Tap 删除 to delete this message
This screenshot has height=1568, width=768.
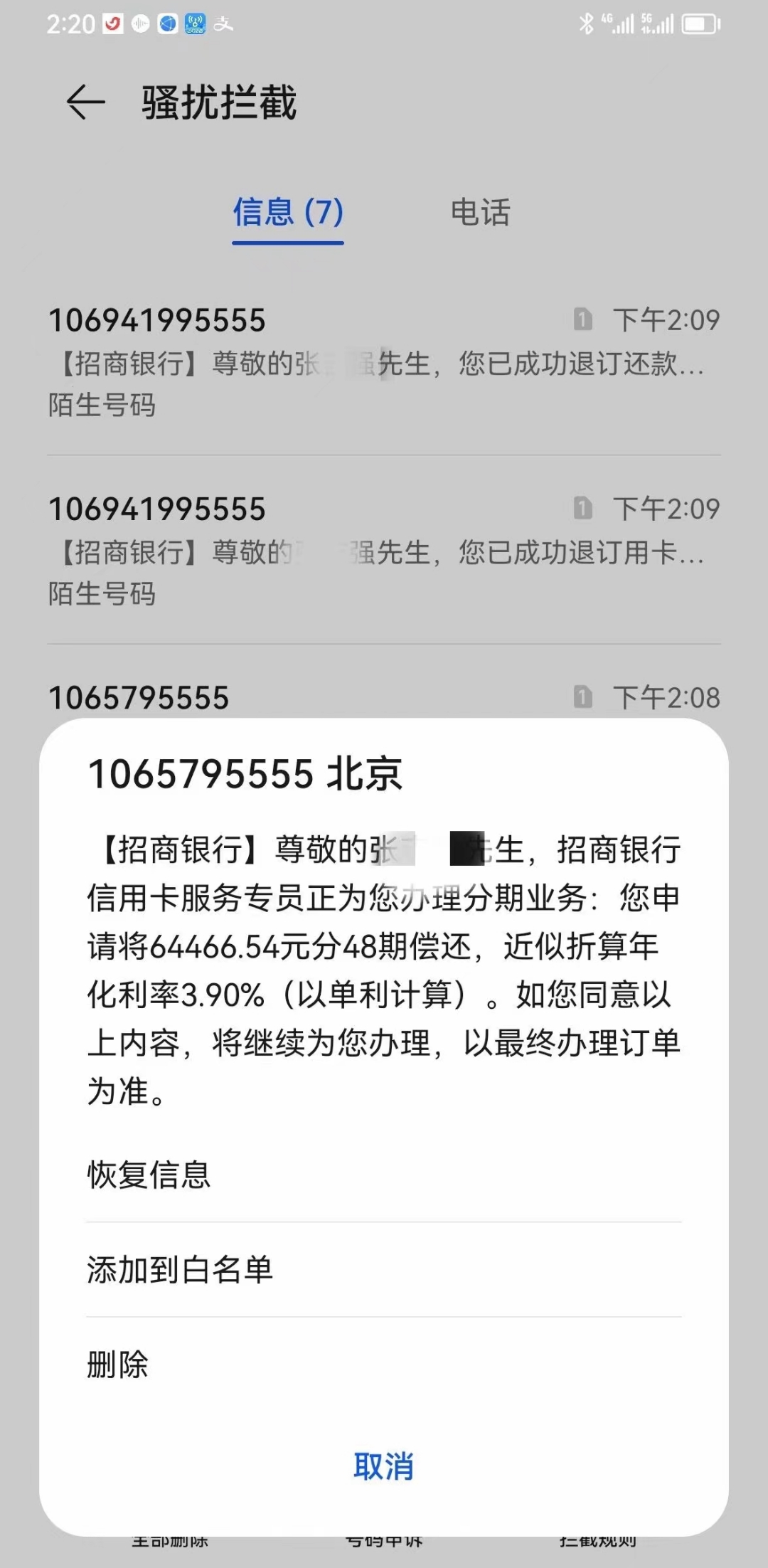[x=118, y=1365]
